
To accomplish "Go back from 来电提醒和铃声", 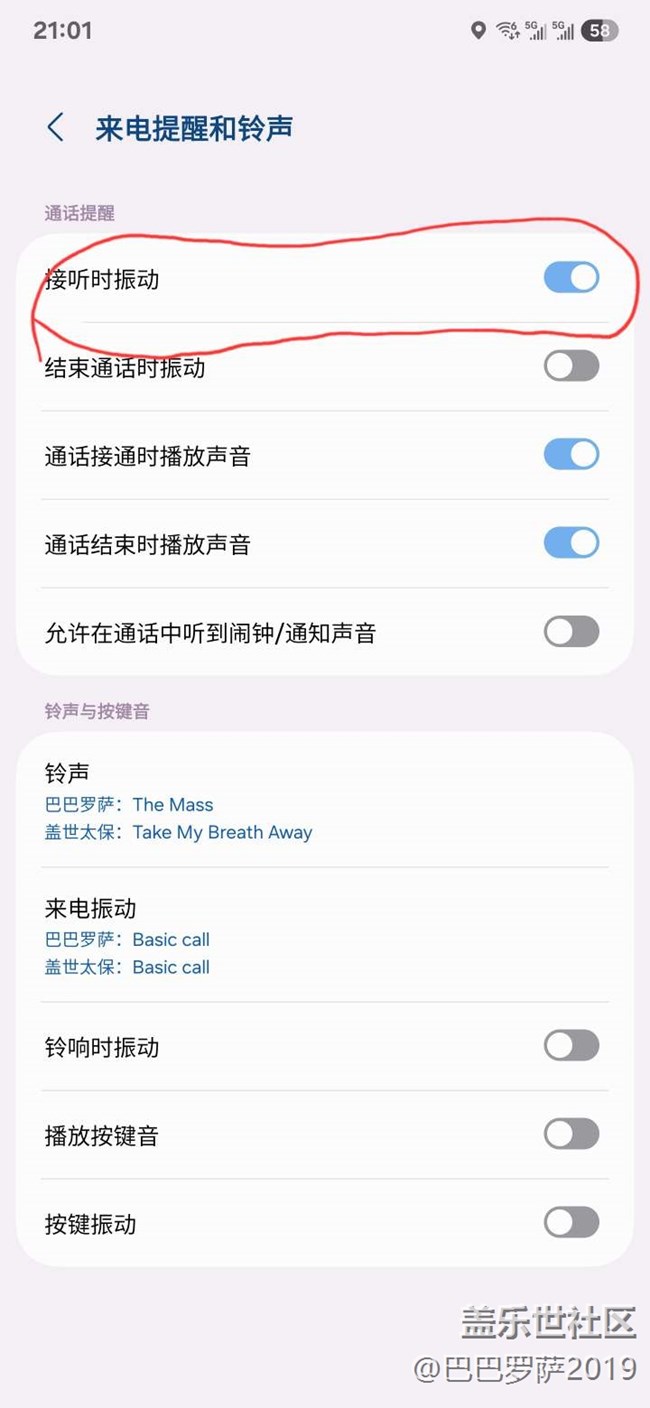I will point(56,128).
